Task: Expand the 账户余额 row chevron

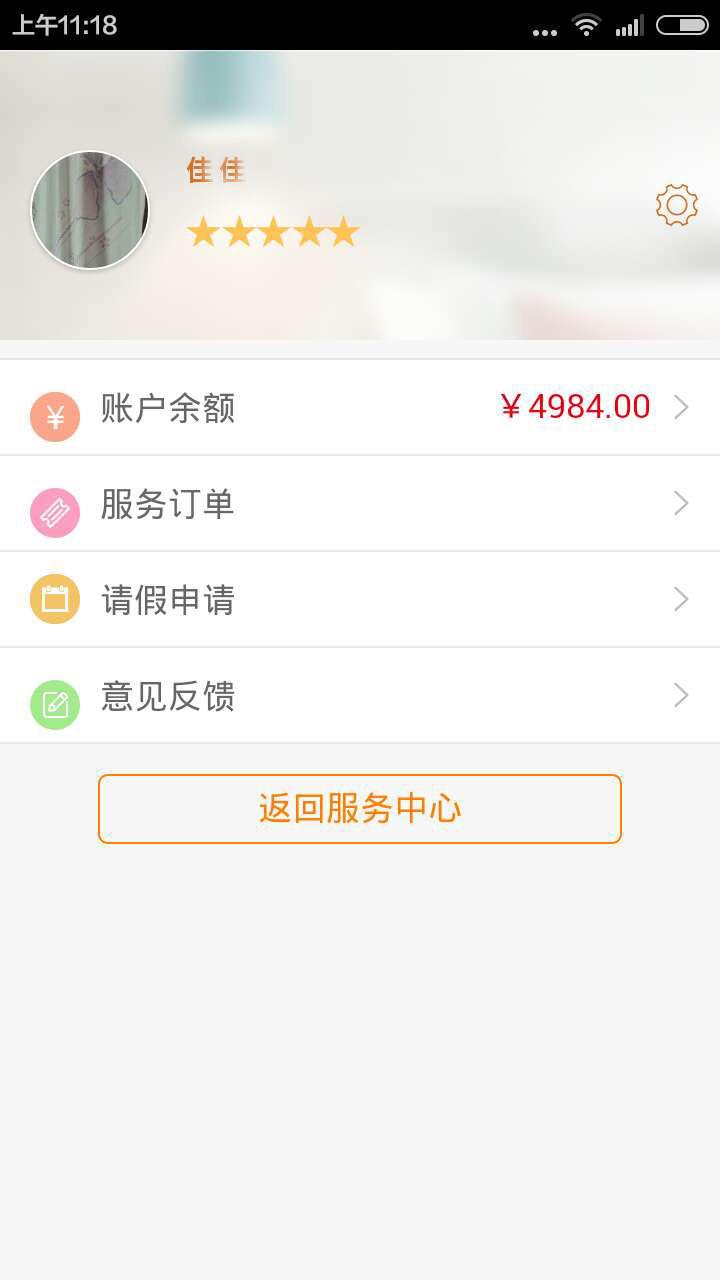Action: [x=682, y=407]
